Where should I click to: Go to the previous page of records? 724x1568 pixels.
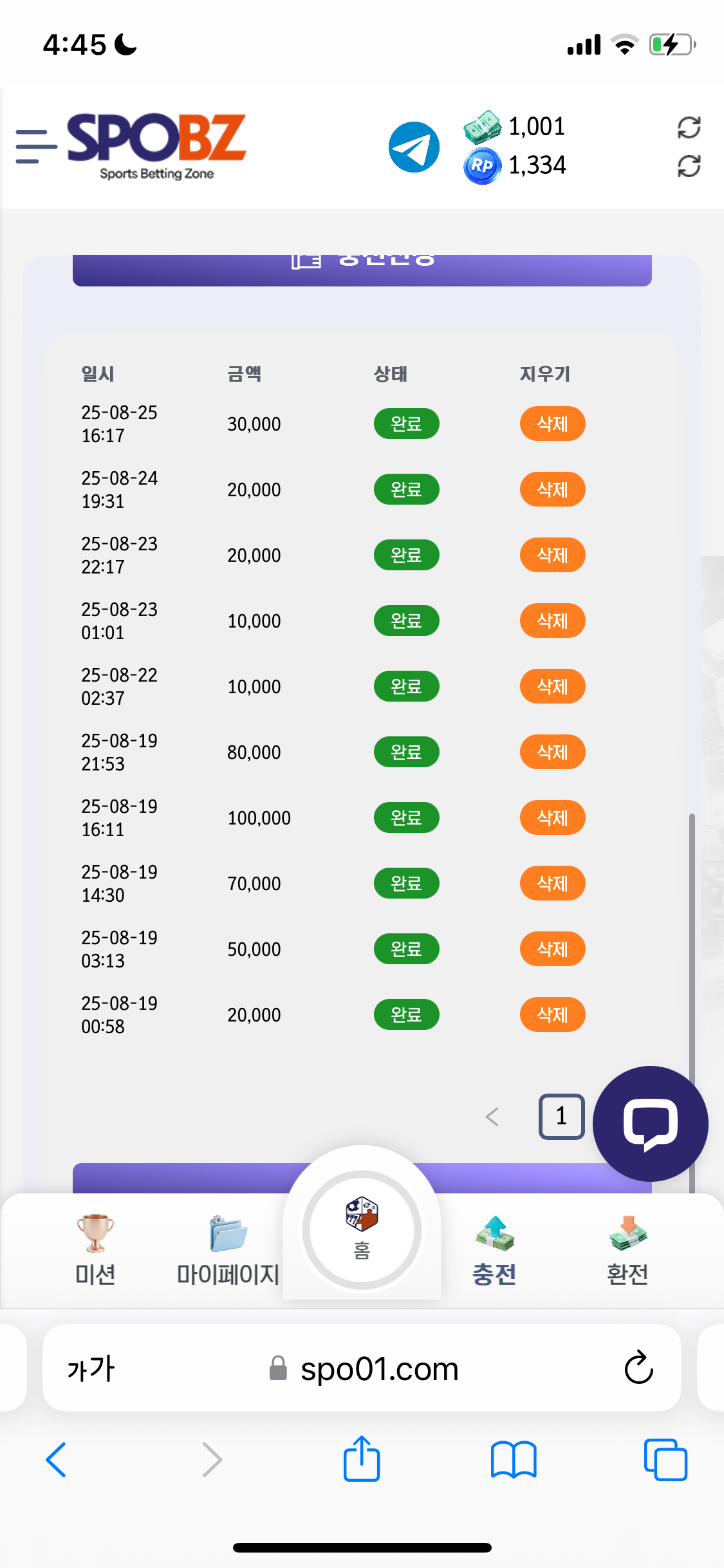[x=492, y=1117]
